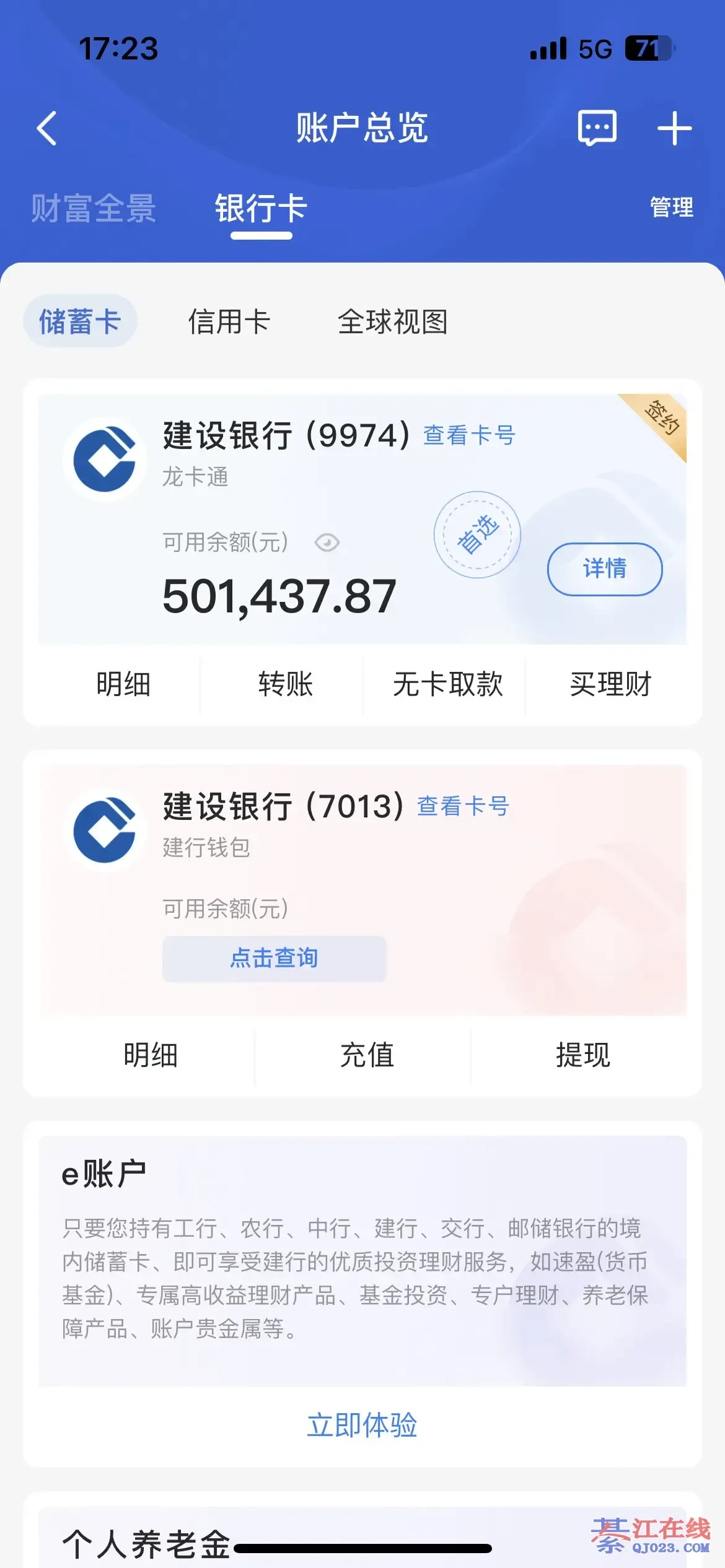
Task: Go back from 账户总览
Action: 47,128
